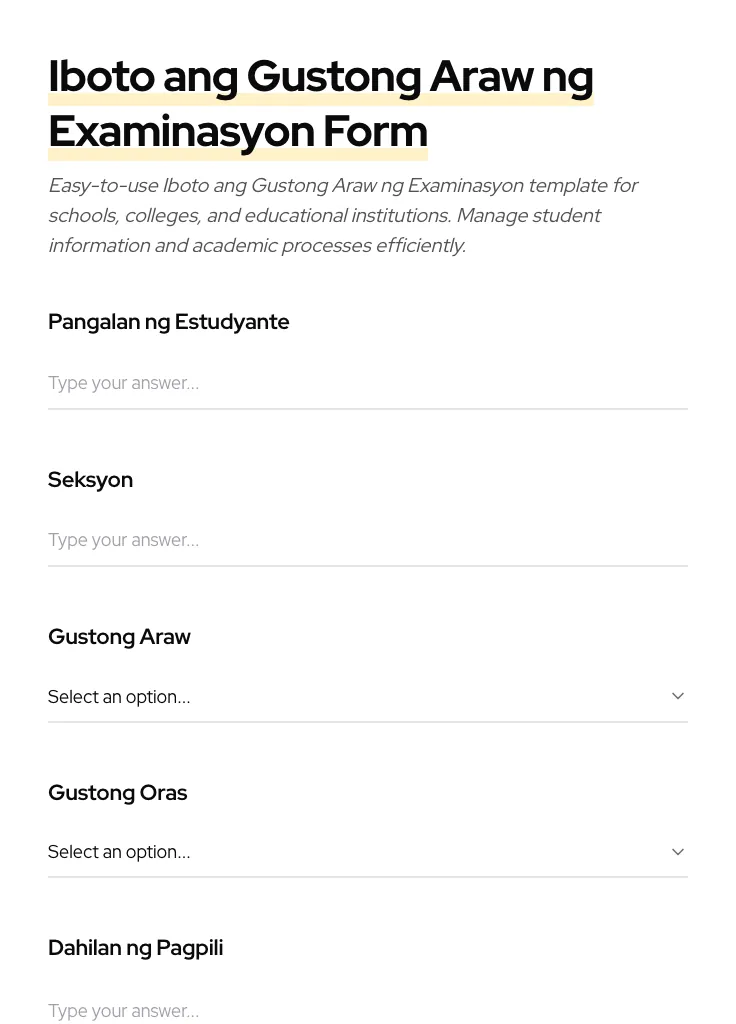Click the Gustong Oras dropdown arrow icon
The width and height of the screenshot is (736, 1024).
coord(678,851)
